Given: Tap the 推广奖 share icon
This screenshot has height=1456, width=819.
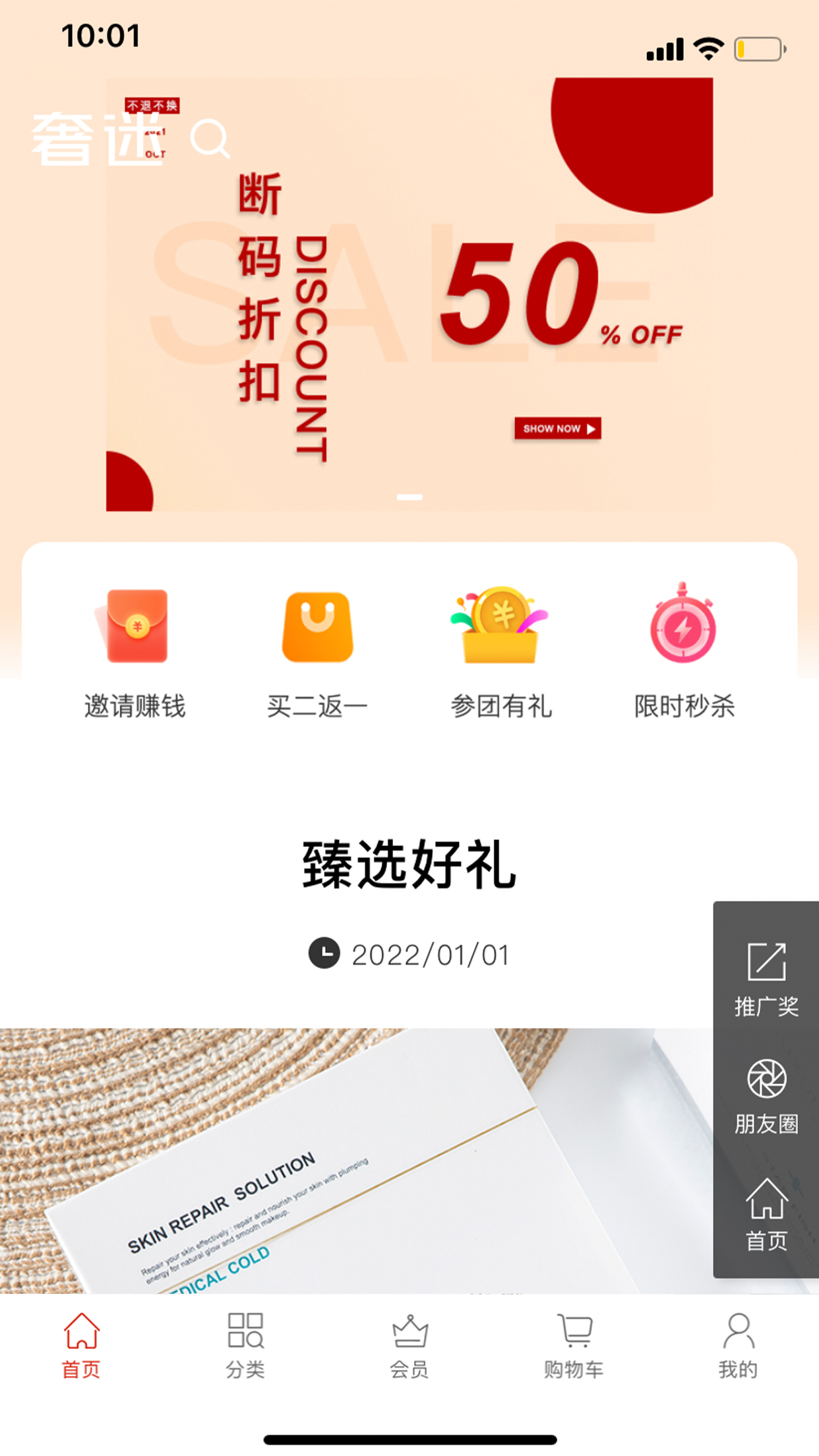Looking at the screenshot, I should tap(766, 962).
